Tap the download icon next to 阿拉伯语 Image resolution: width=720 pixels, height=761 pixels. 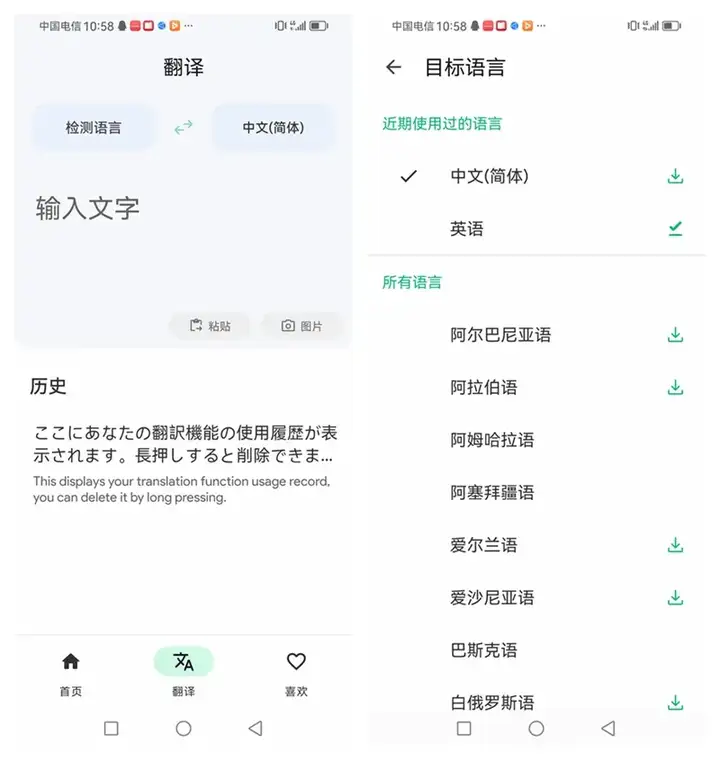tap(674, 387)
